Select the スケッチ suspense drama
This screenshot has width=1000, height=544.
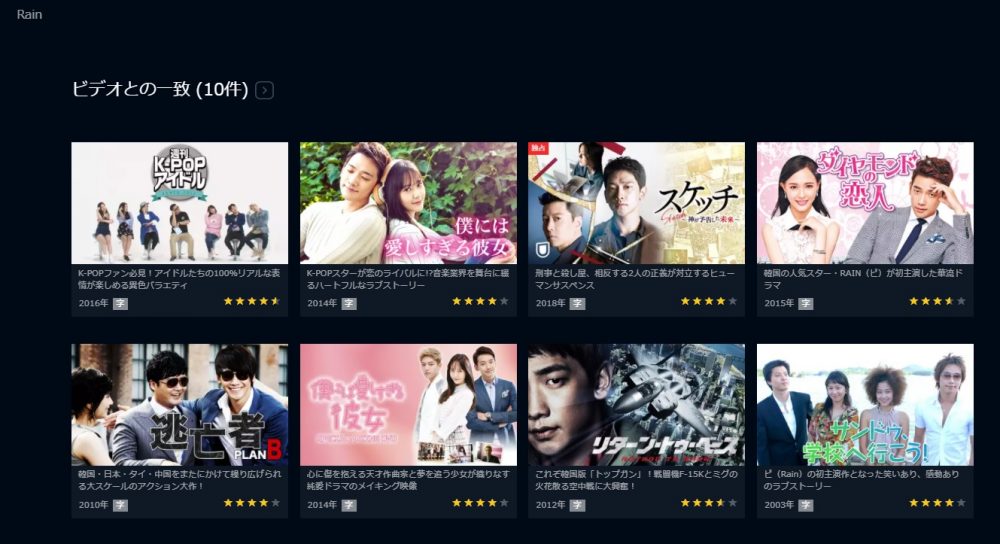tap(636, 203)
